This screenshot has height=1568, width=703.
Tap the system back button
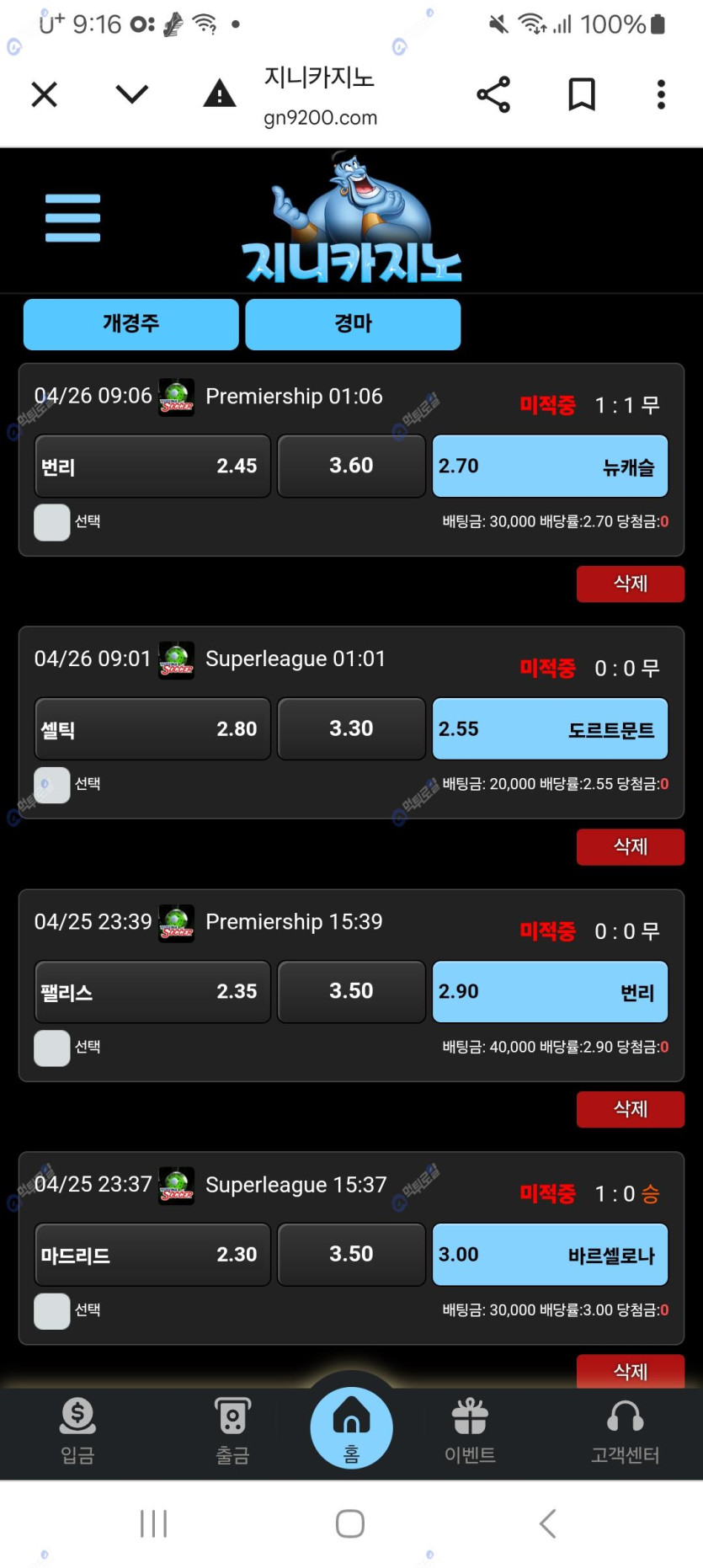coord(547,1523)
